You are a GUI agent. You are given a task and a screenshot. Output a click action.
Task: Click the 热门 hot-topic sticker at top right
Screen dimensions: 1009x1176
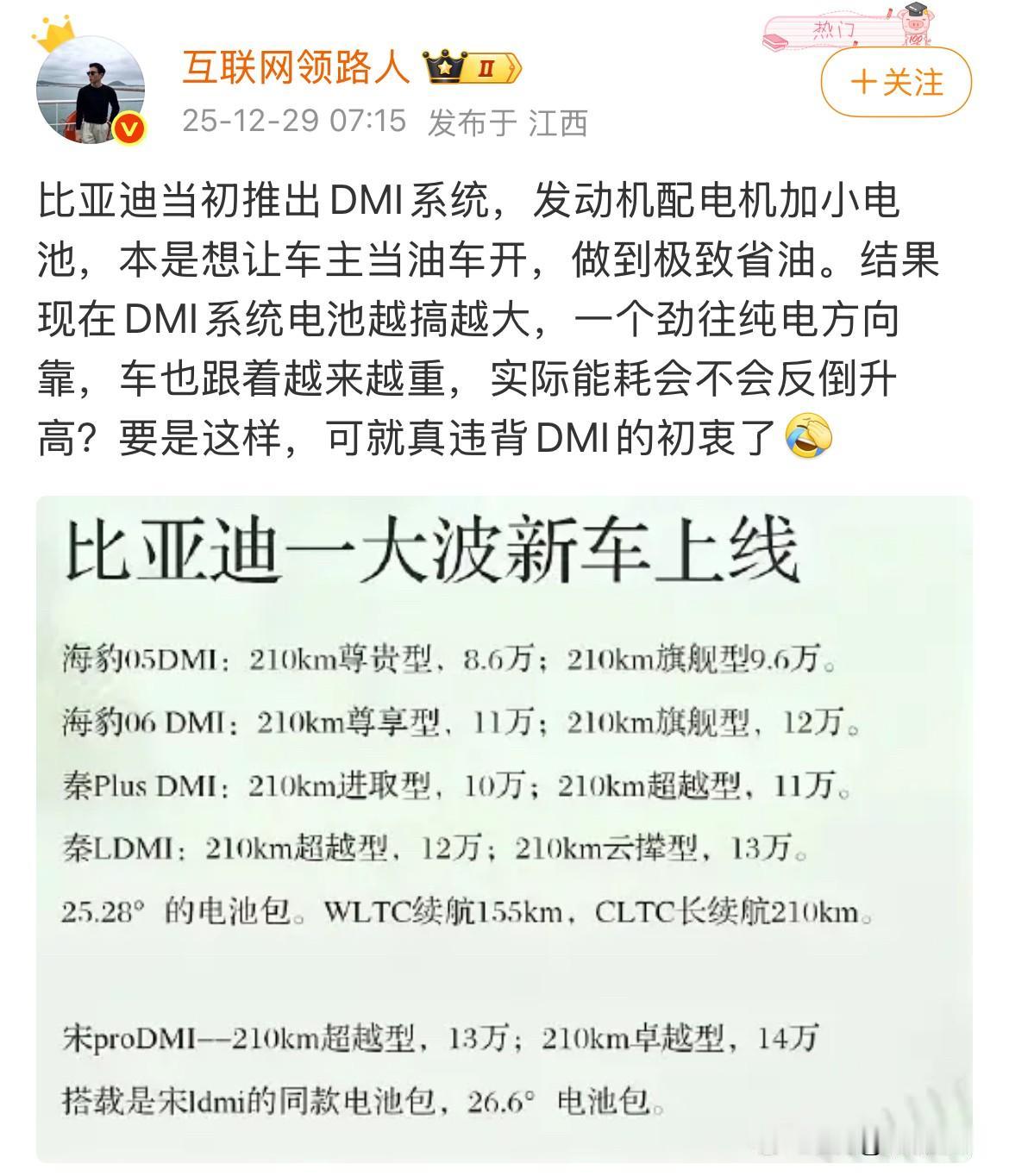834,28
